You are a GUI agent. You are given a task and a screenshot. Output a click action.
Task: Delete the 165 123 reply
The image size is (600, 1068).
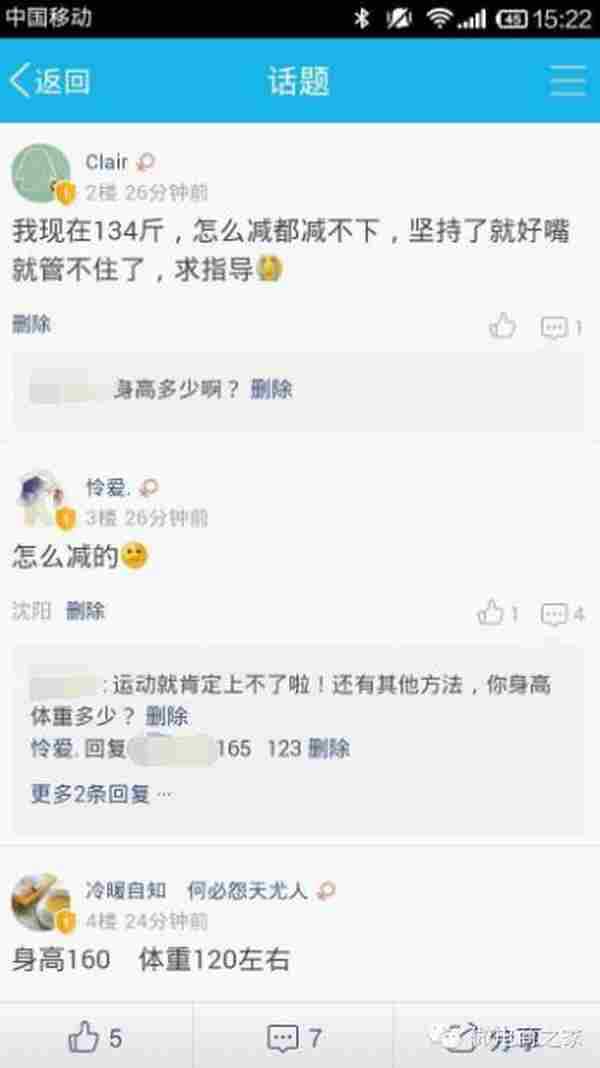tap(328, 748)
